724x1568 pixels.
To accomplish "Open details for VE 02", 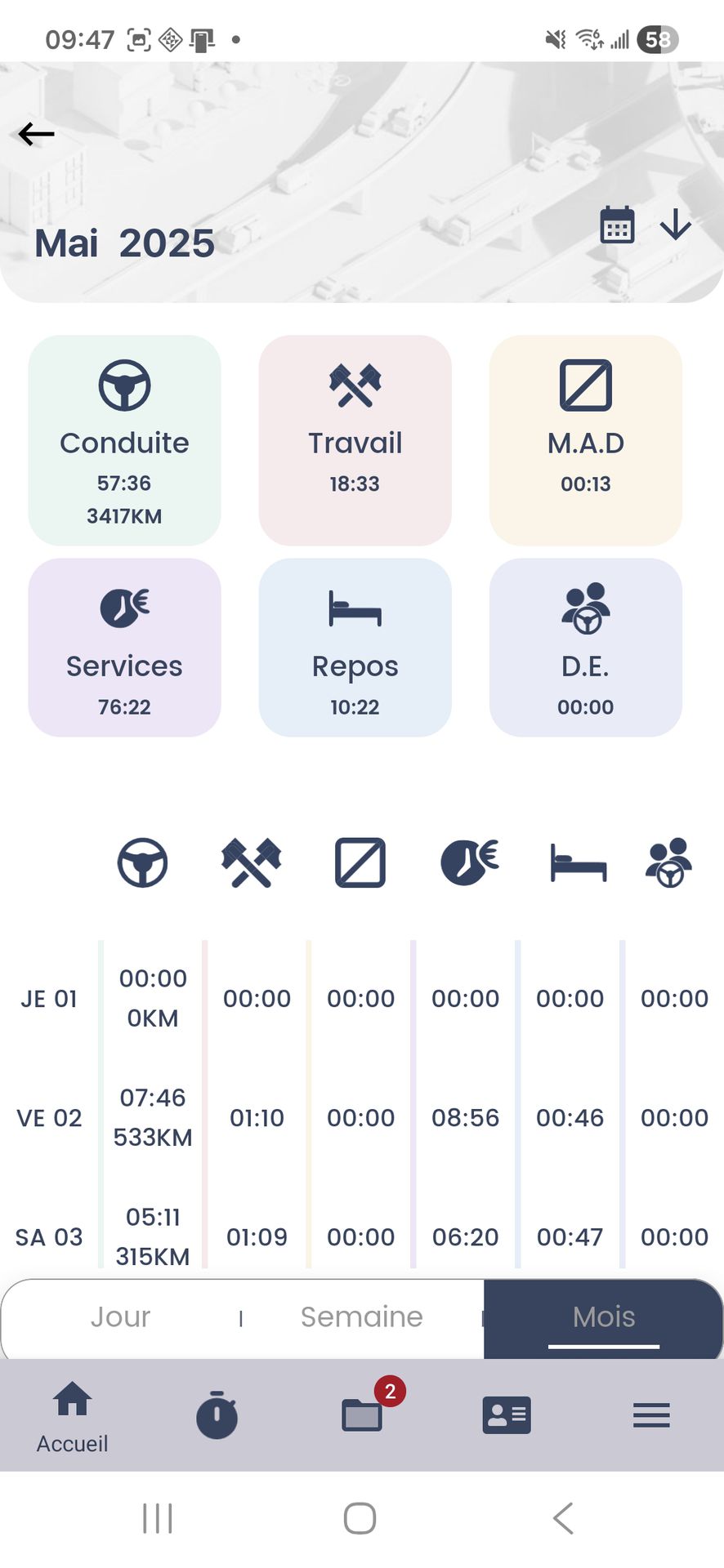I will pyautogui.click(x=49, y=1118).
